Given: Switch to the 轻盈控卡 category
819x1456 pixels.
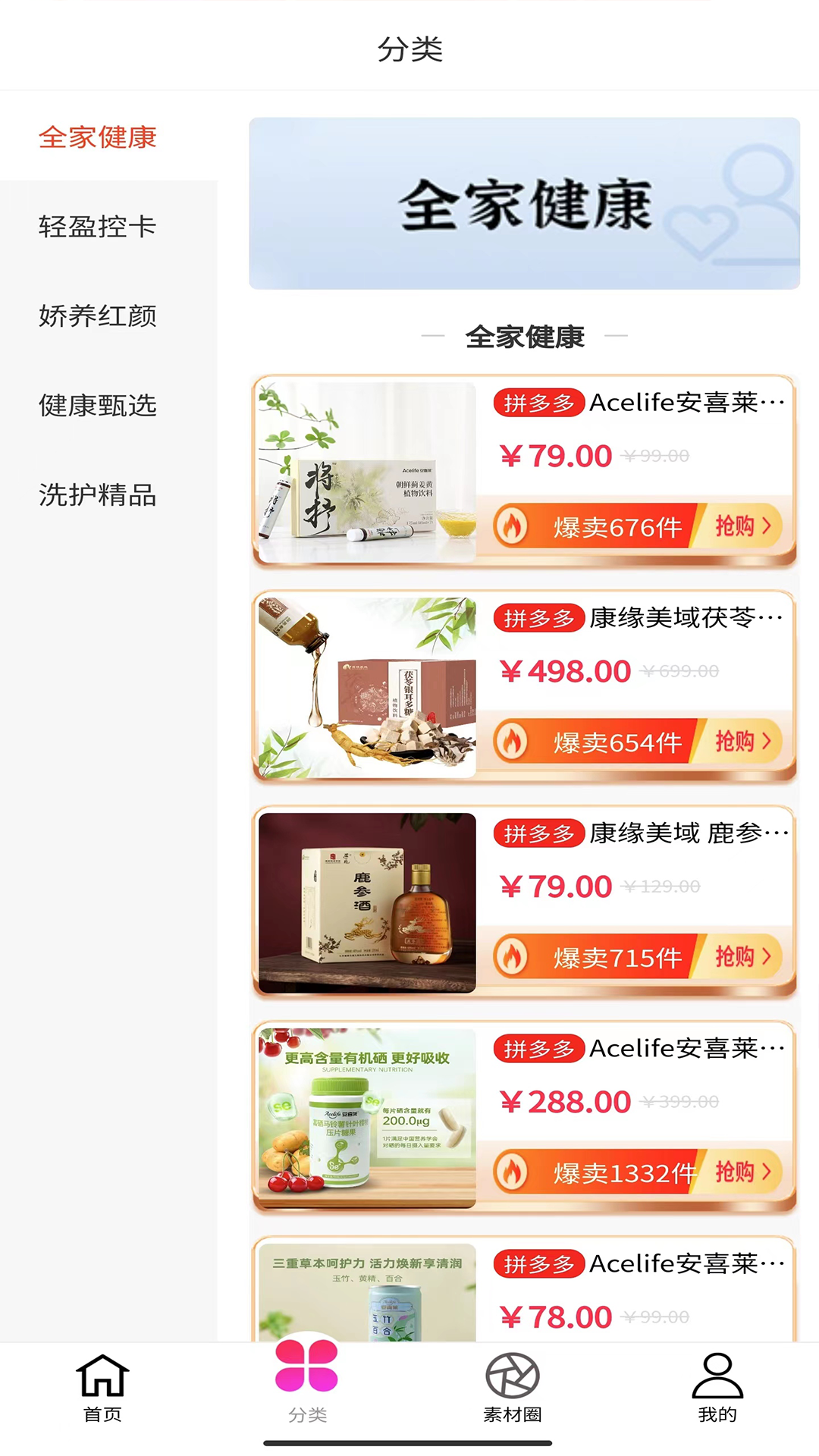Looking at the screenshot, I should (x=98, y=227).
